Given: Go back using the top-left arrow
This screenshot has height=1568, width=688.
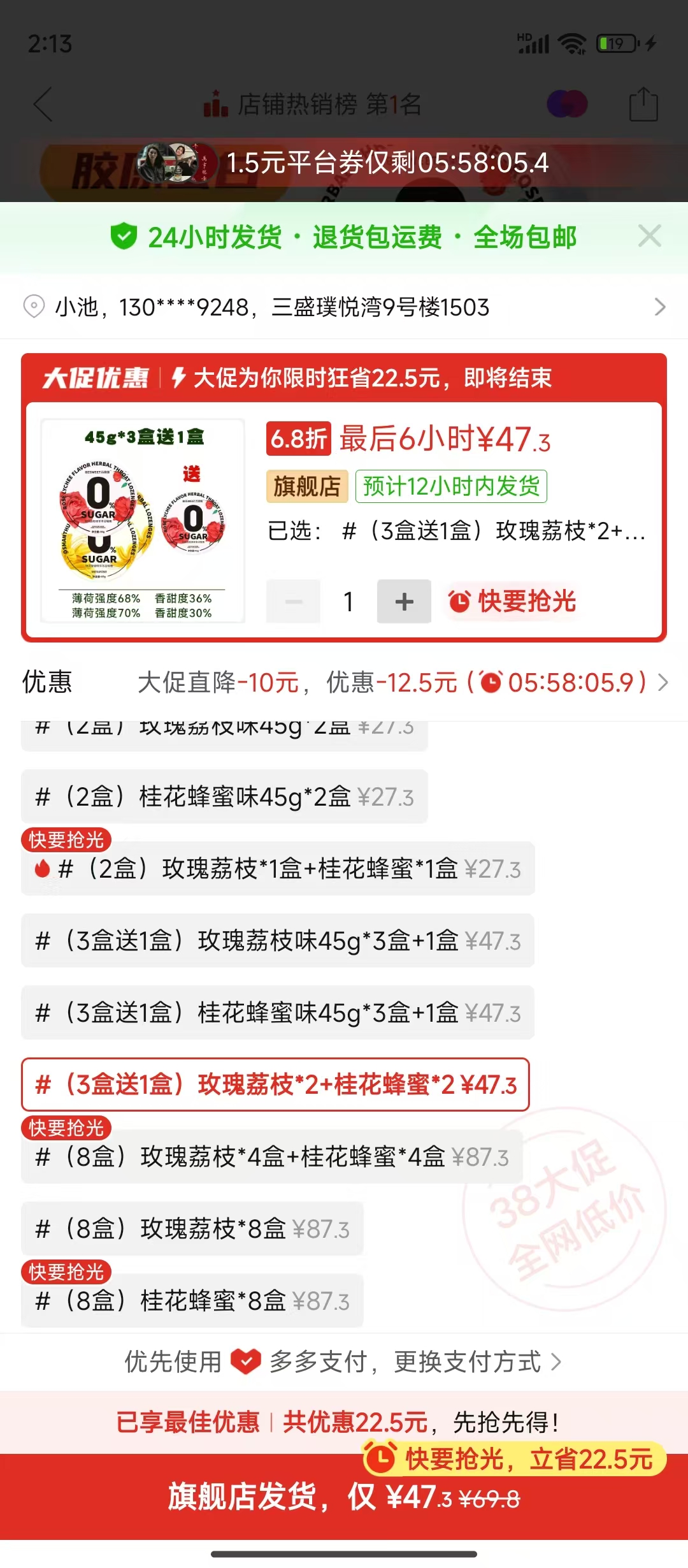Looking at the screenshot, I should (43, 105).
